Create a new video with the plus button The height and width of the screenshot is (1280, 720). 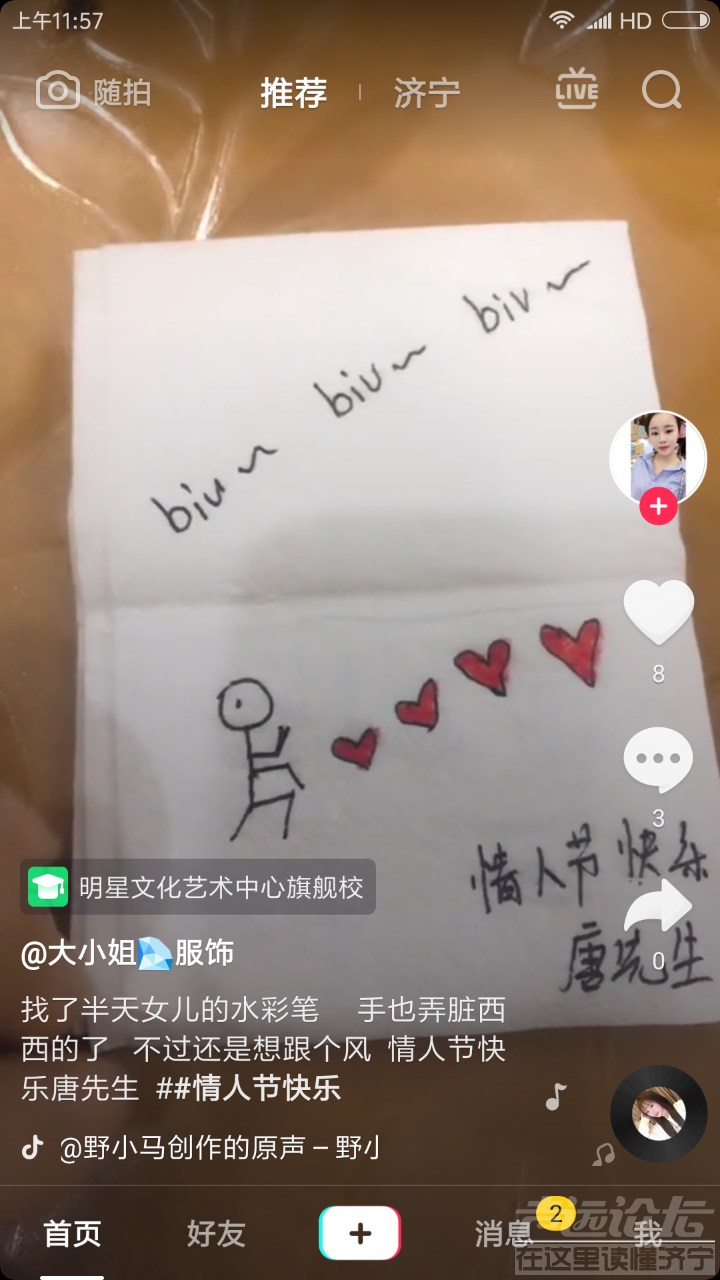(x=360, y=1233)
